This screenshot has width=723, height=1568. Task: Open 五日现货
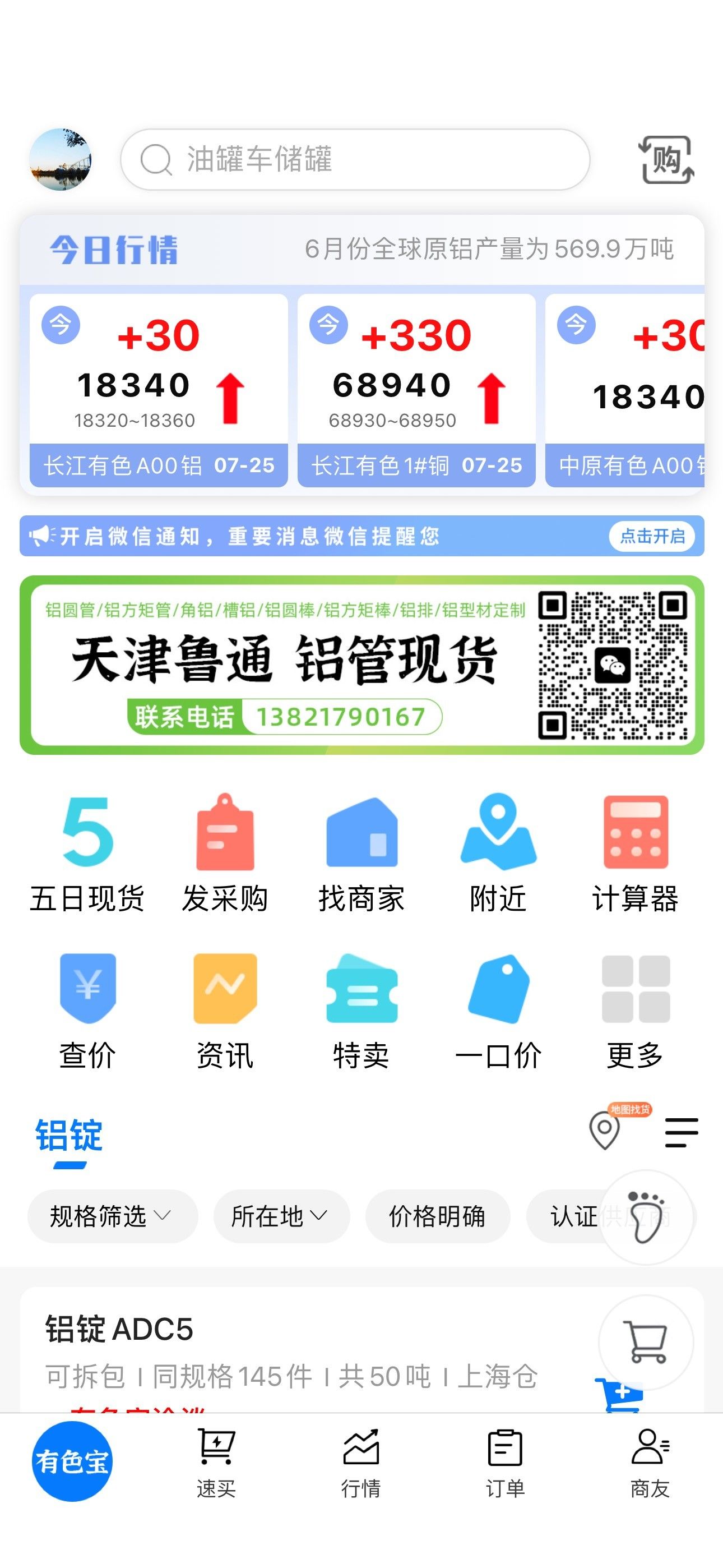pyautogui.click(x=87, y=853)
